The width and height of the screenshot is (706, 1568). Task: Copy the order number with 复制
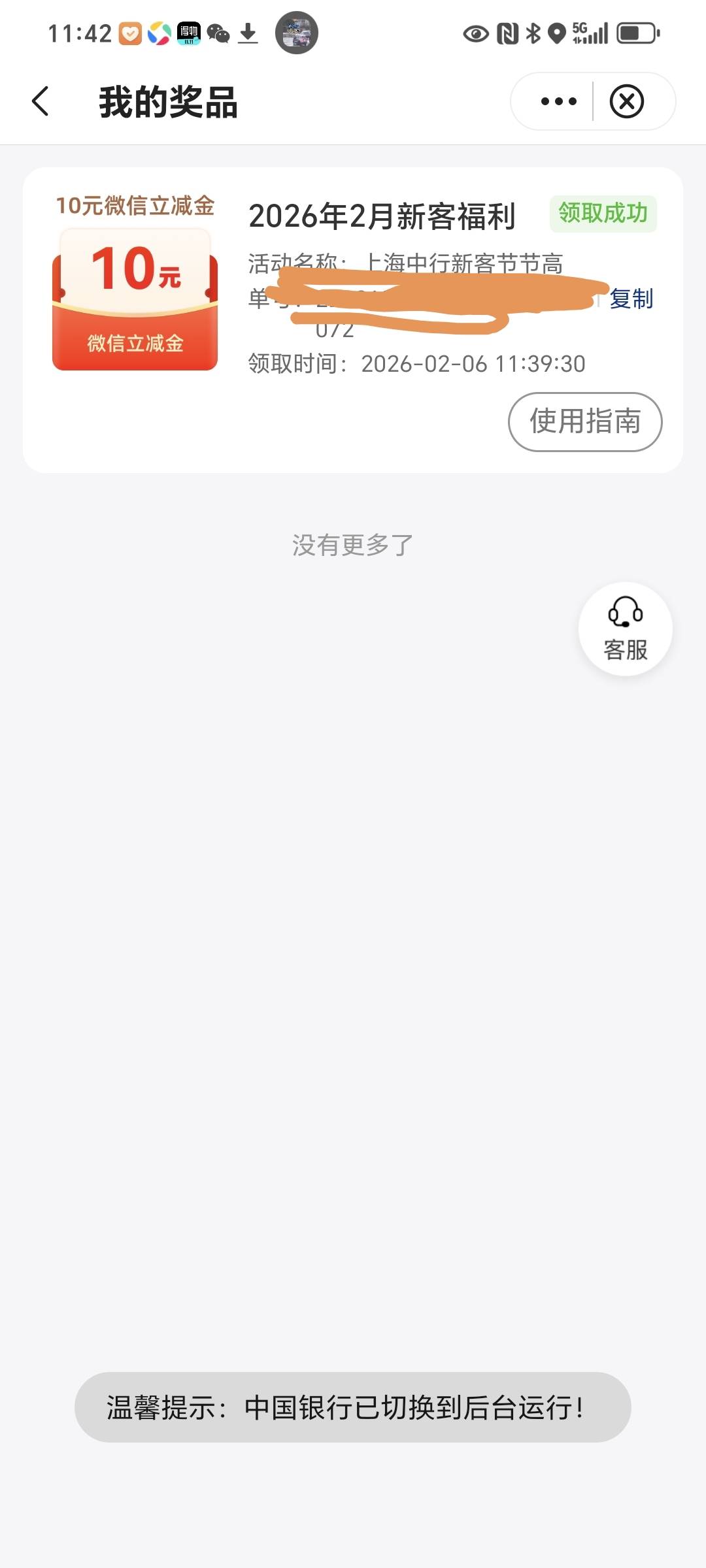pyautogui.click(x=631, y=299)
